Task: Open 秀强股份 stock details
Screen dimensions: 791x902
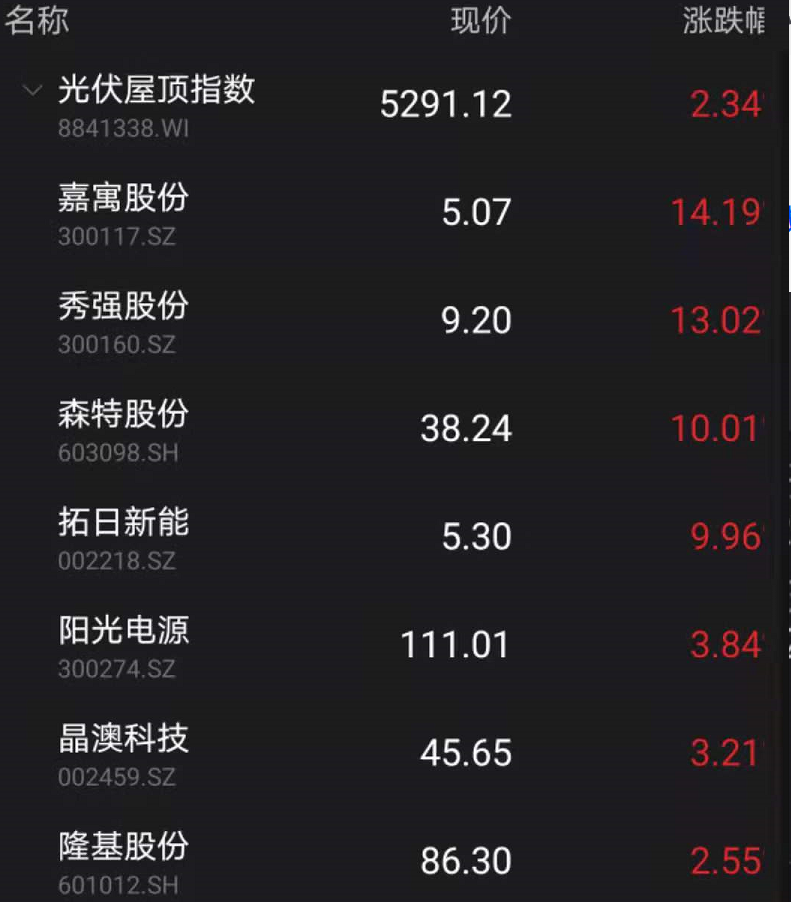Action: [x=121, y=307]
